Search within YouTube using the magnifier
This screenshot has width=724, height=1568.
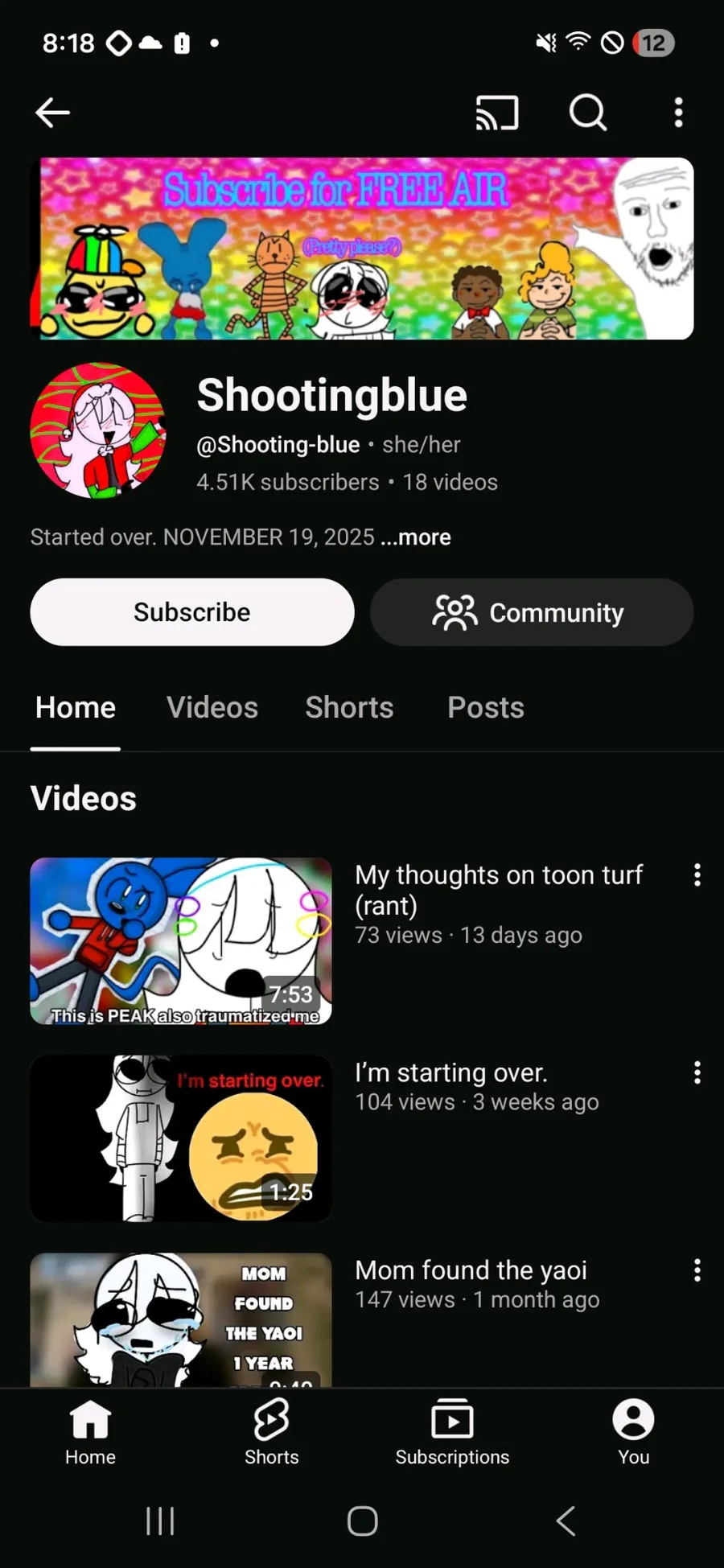pyautogui.click(x=588, y=113)
